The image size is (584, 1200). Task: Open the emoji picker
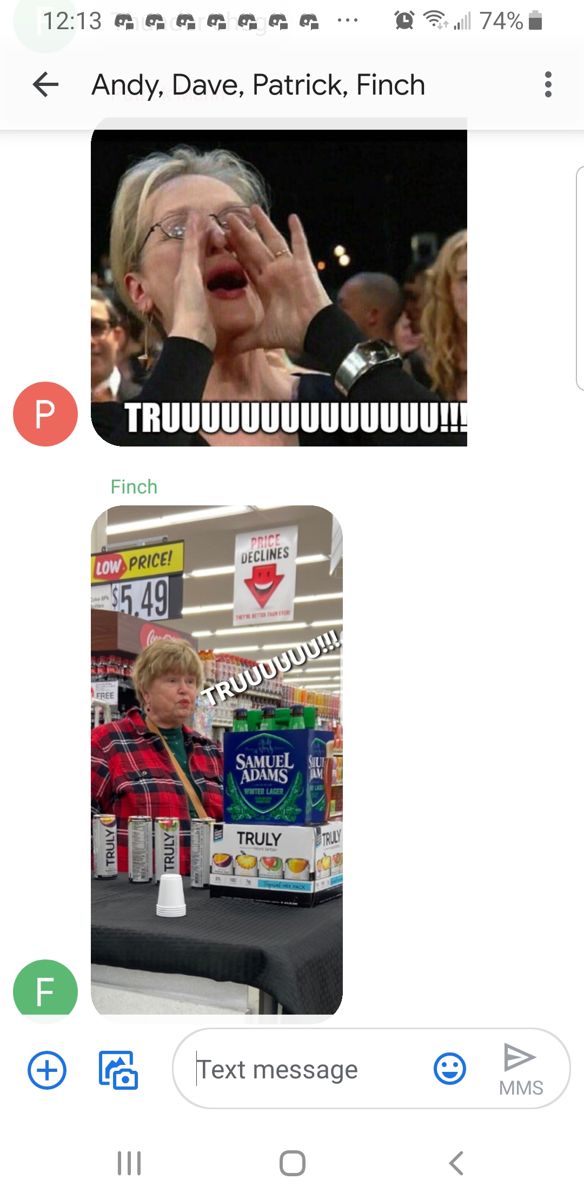tap(450, 1069)
